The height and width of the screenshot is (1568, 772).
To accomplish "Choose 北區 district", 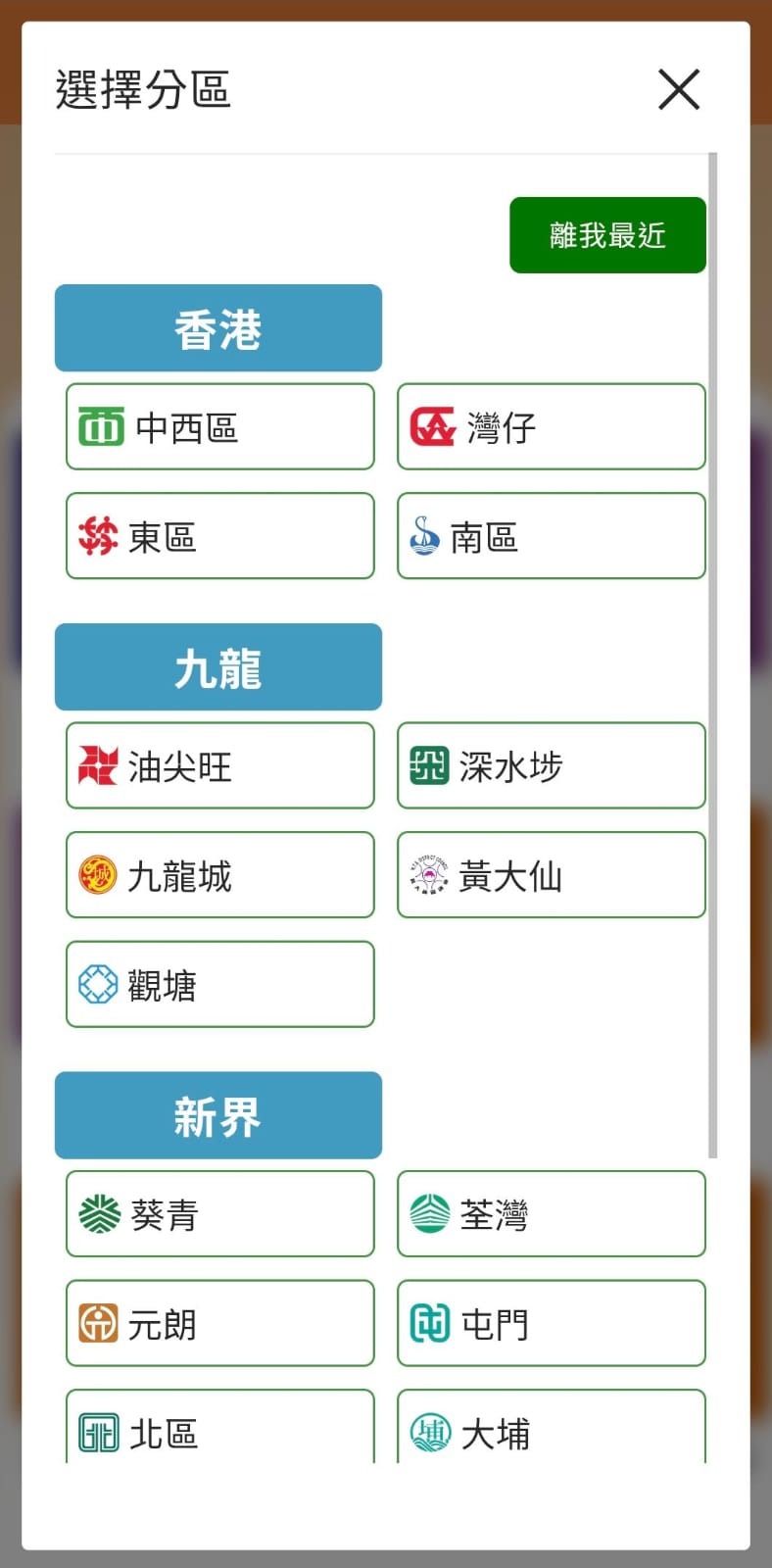I will 220,1427.
